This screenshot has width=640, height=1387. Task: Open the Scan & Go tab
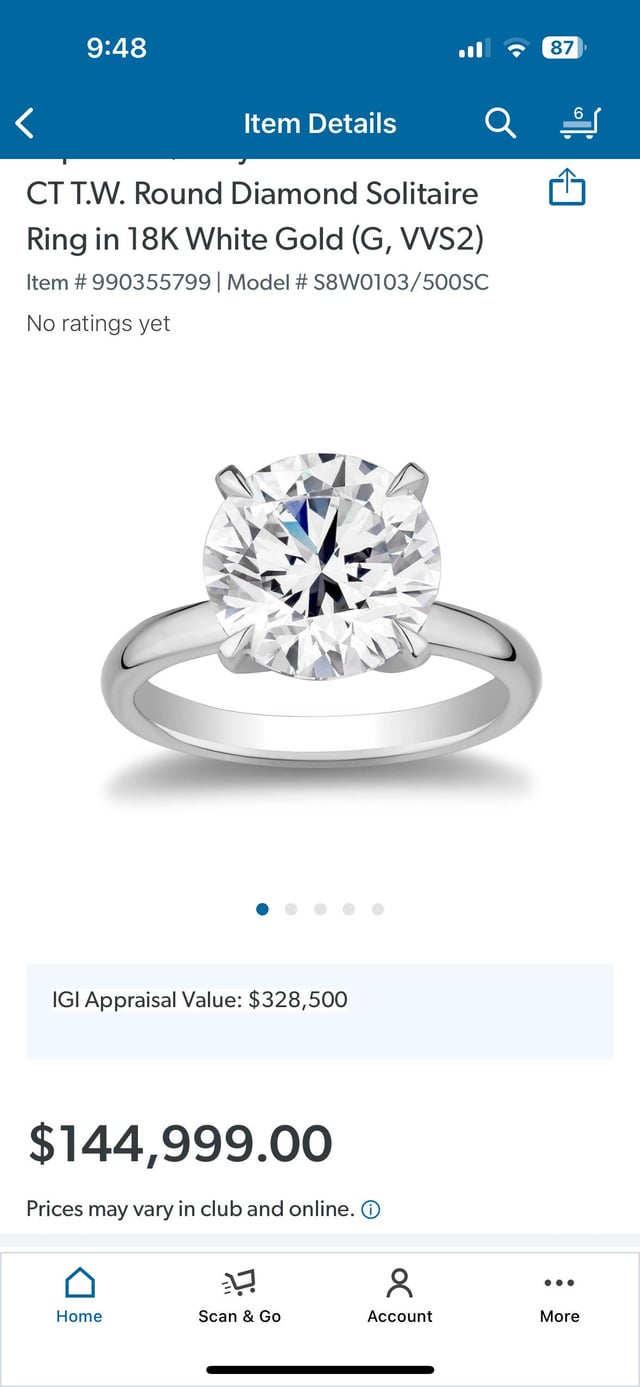click(239, 1296)
